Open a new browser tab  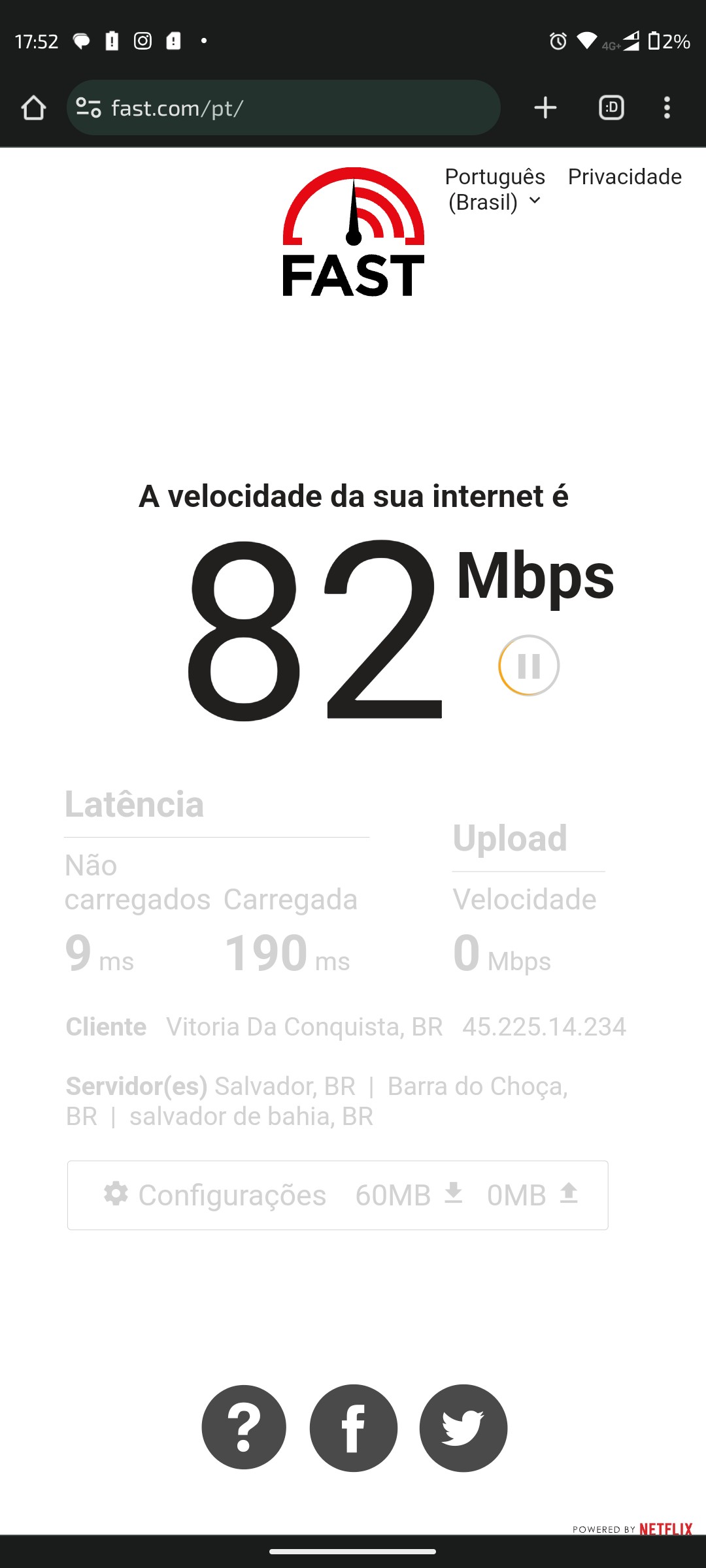coord(545,108)
